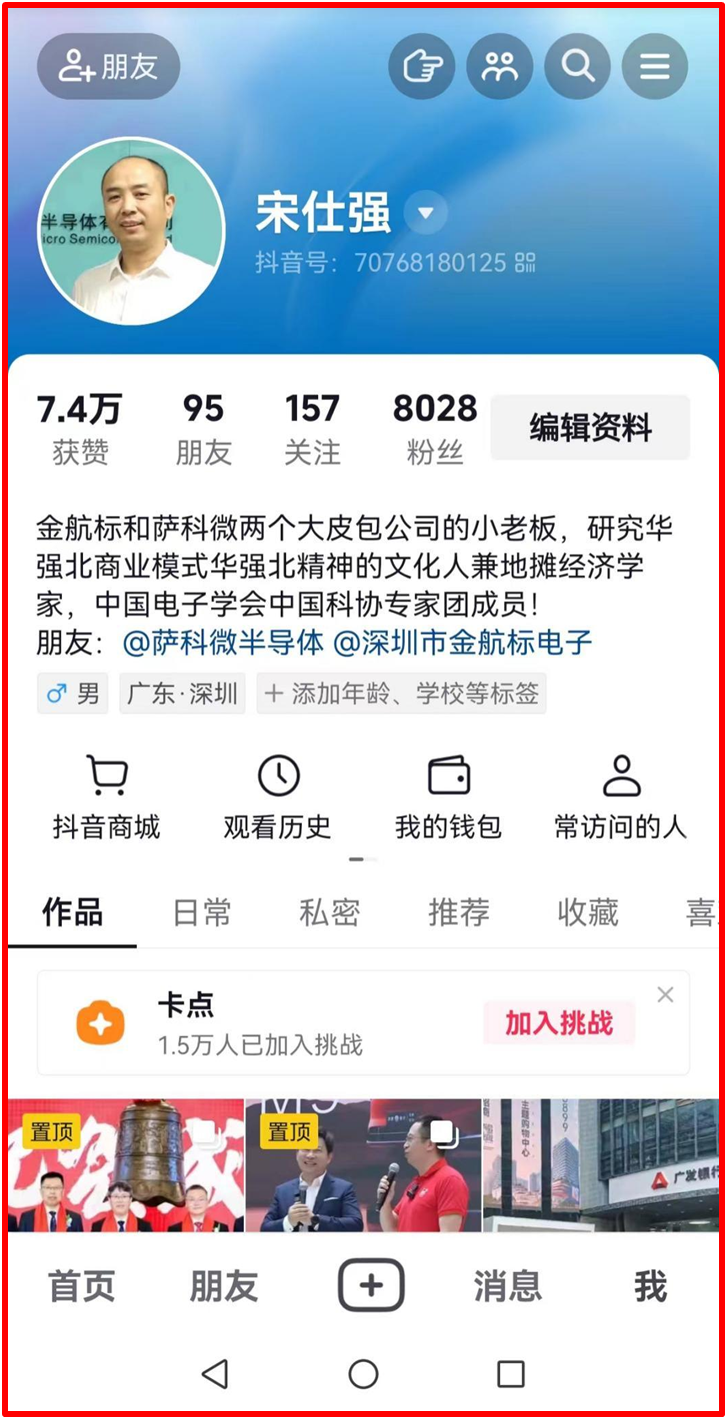Tap 加入挑战 on the 卡点 card

(558, 1023)
